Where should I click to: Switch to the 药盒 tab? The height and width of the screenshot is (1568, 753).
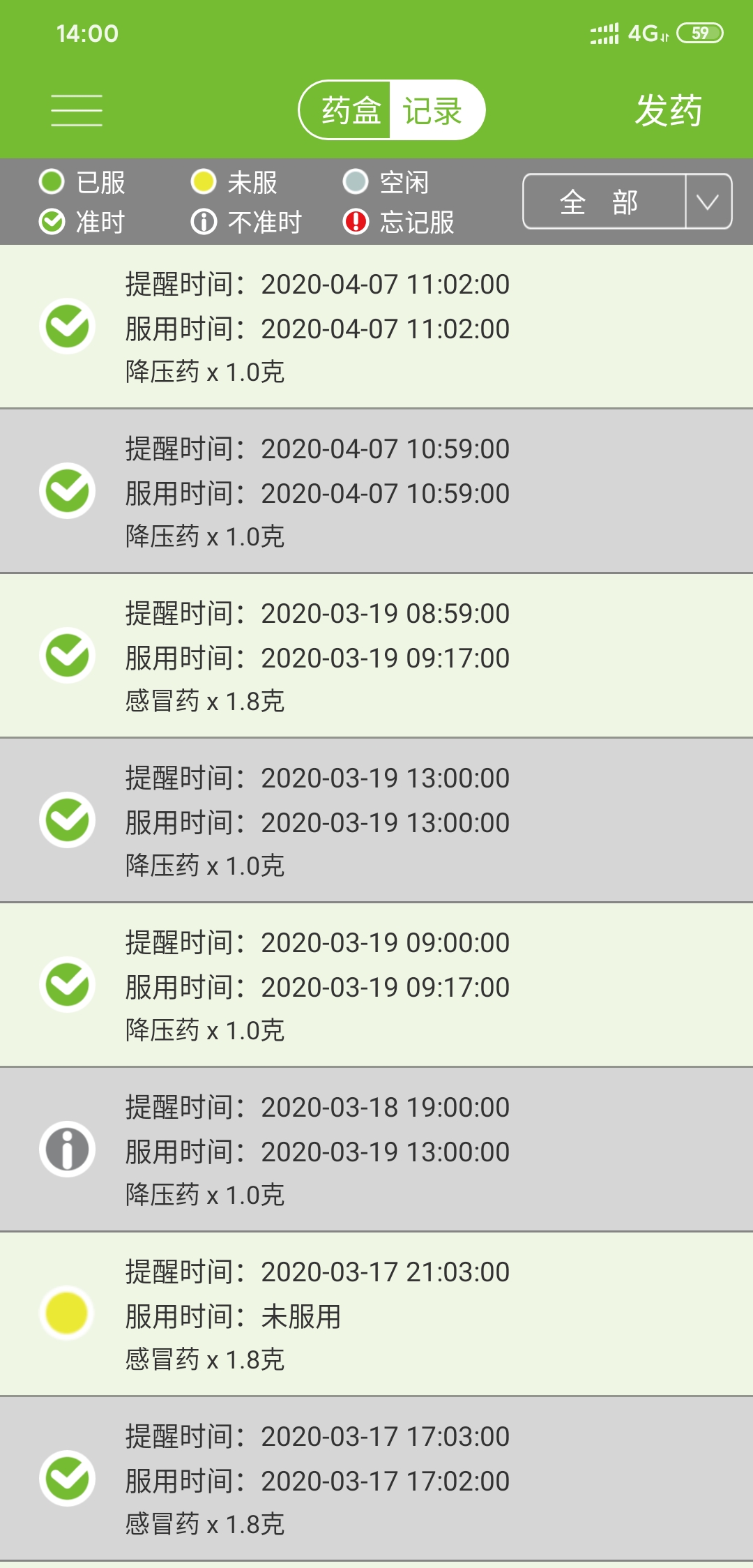coord(350,110)
